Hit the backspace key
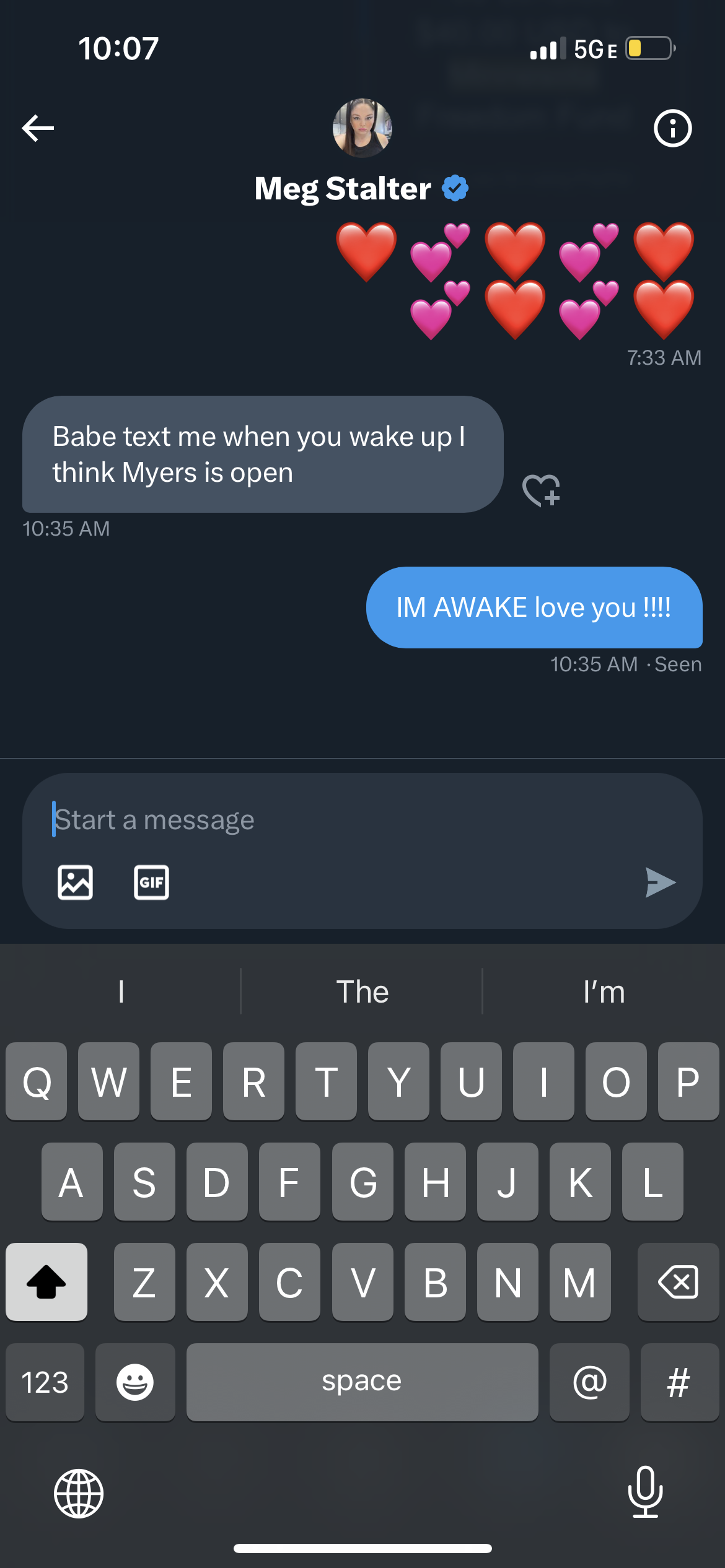The width and height of the screenshot is (725, 1568). click(x=679, y=1282)
